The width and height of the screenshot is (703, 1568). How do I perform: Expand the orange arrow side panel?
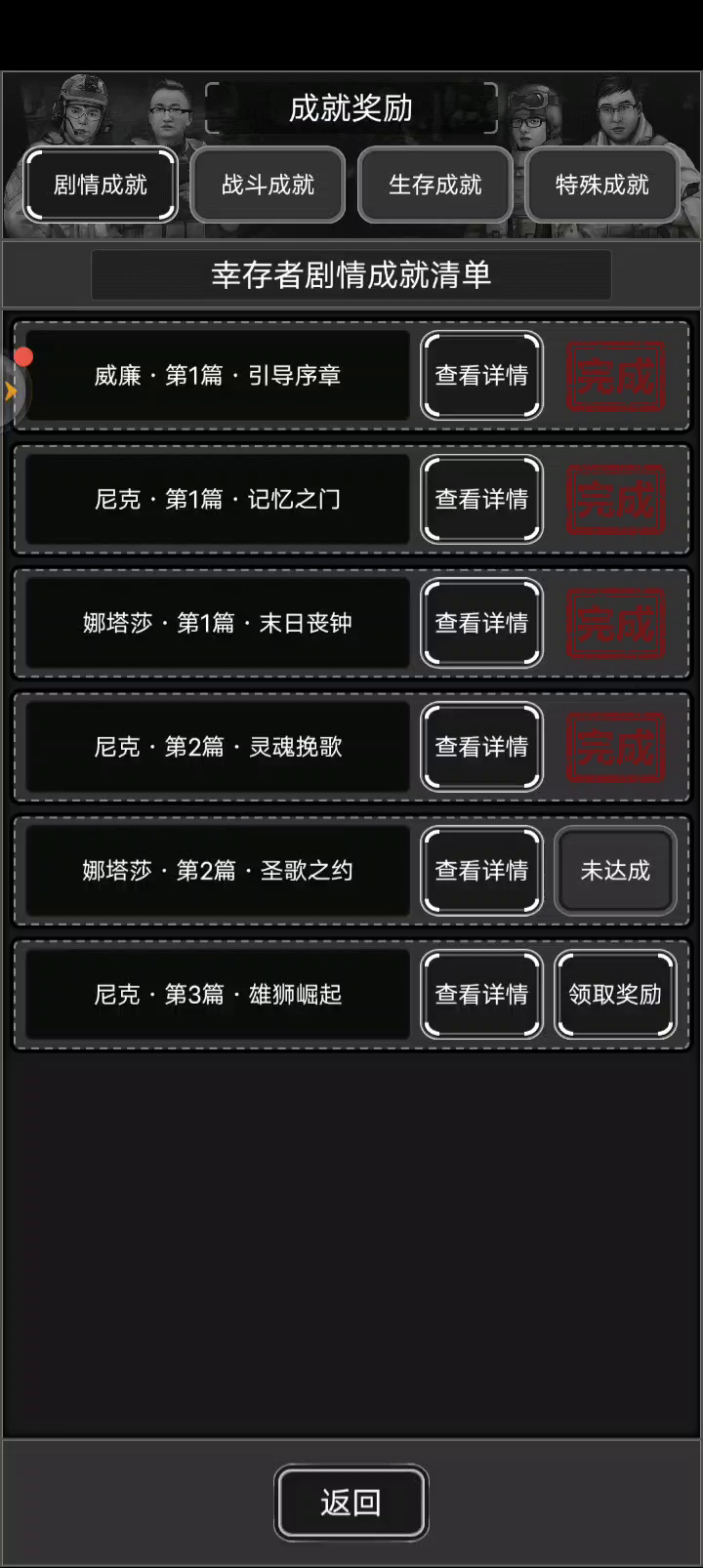(x=10, y=392)
